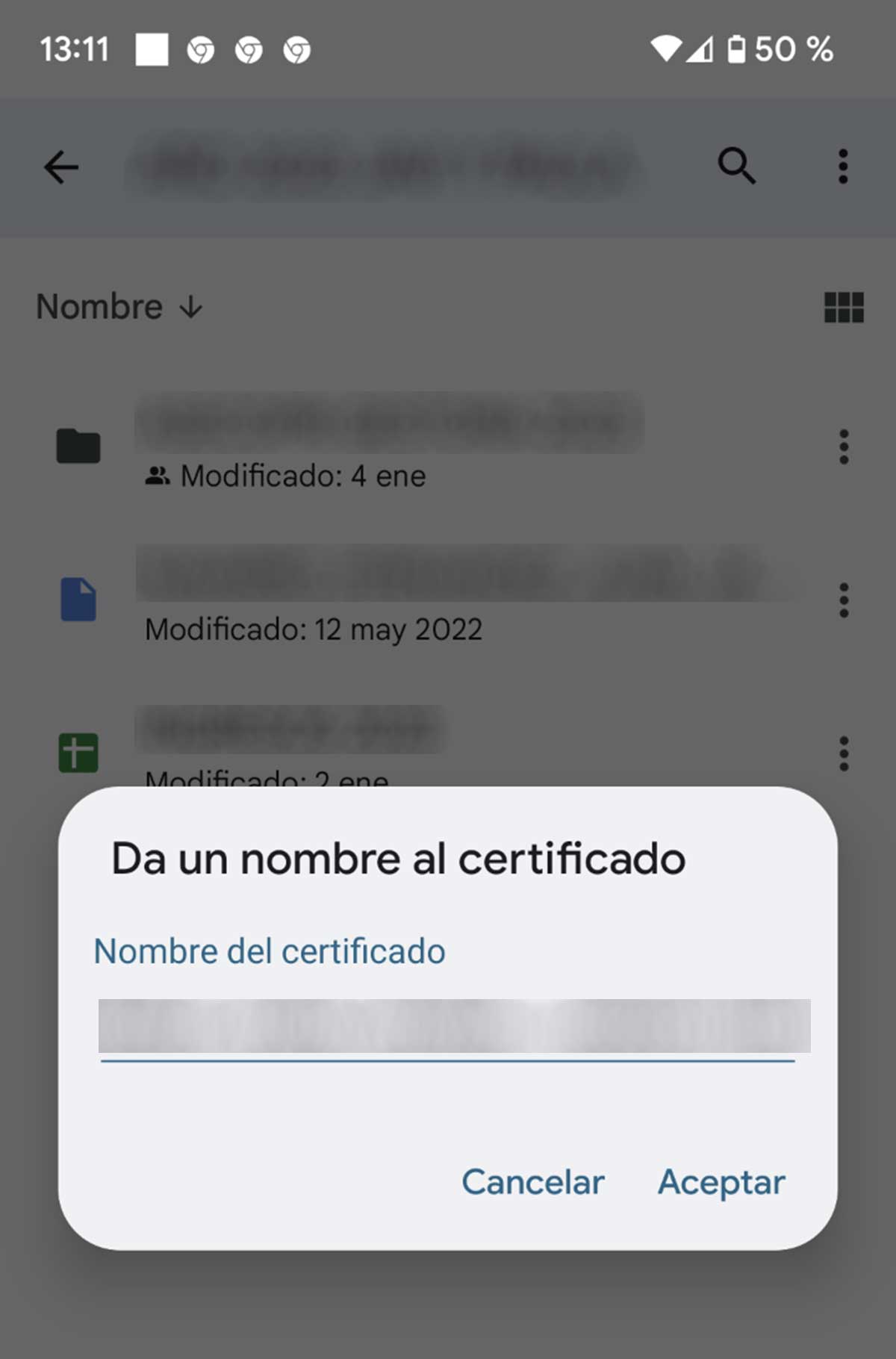
Task: Focus the Nombre del certificado text field
Action: tap(448, 1027)
